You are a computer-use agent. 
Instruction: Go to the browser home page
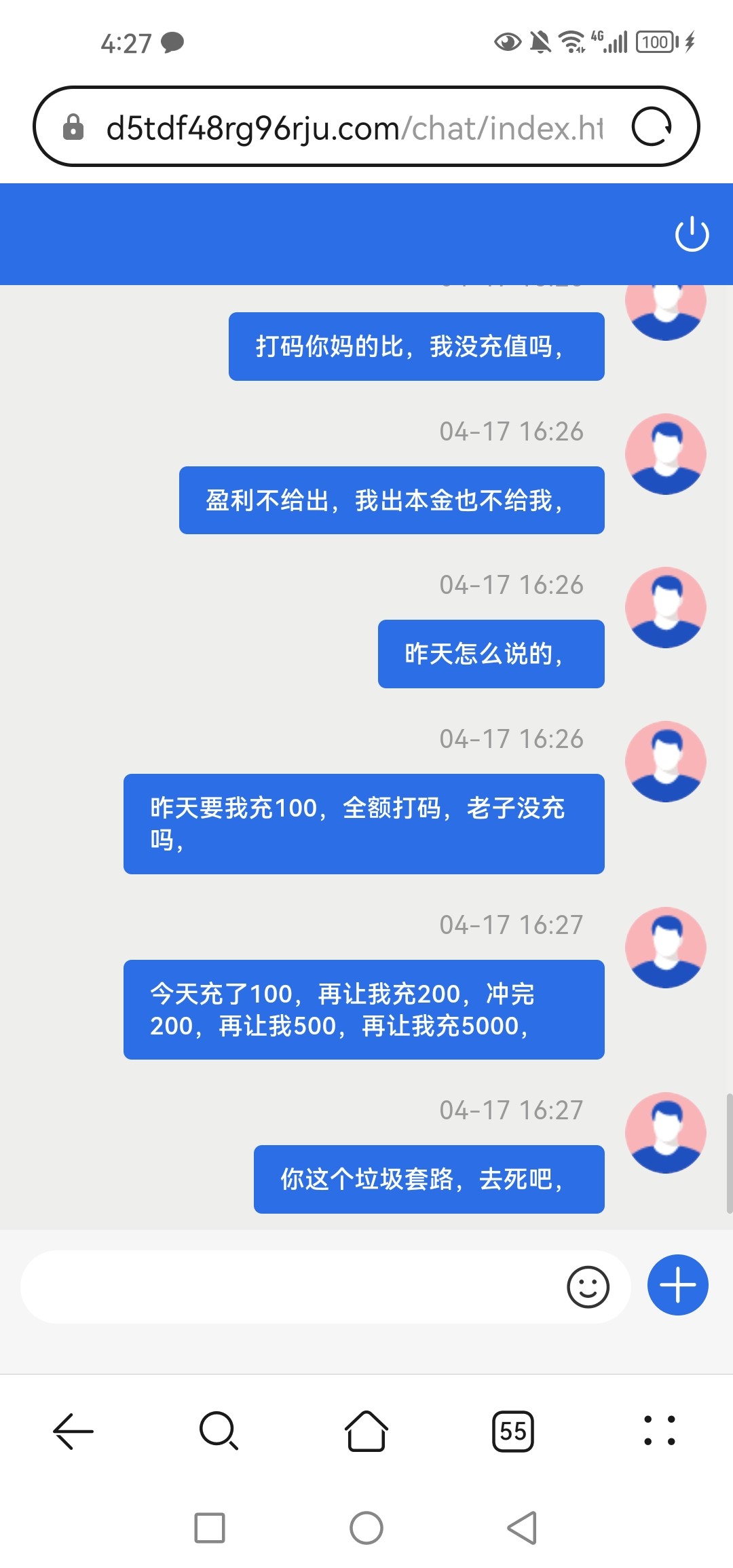click(366, 1431)
